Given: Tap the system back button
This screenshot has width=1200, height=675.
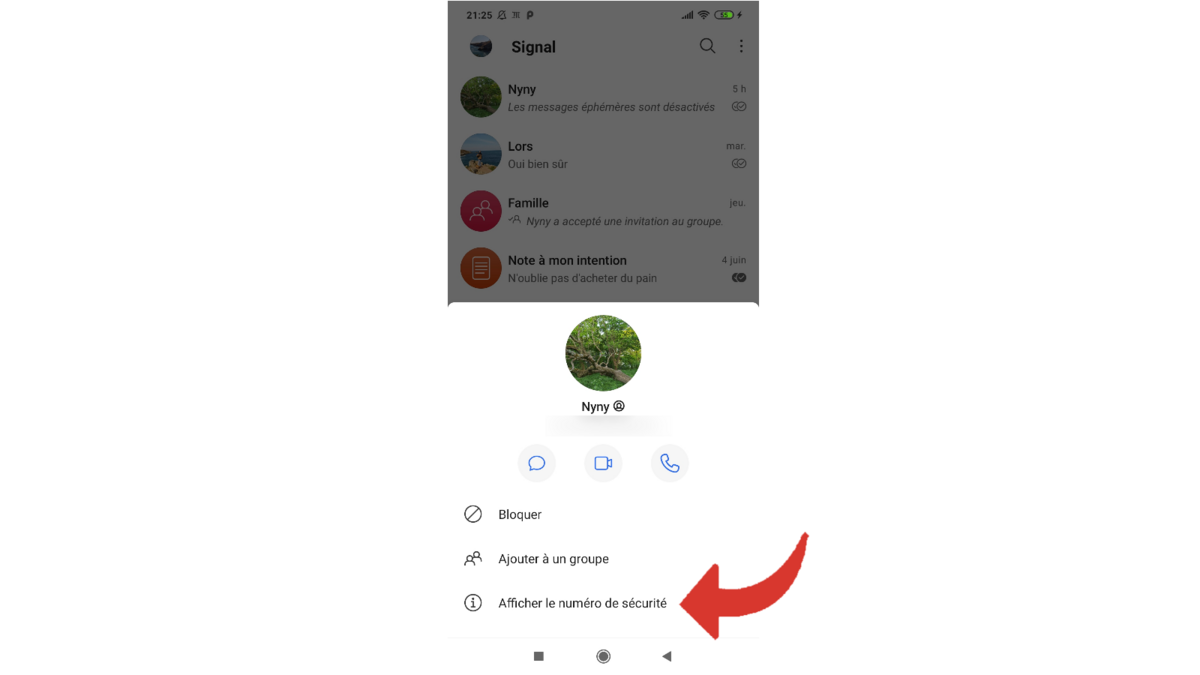Looking at the screenshot, I should click(666, 656).
